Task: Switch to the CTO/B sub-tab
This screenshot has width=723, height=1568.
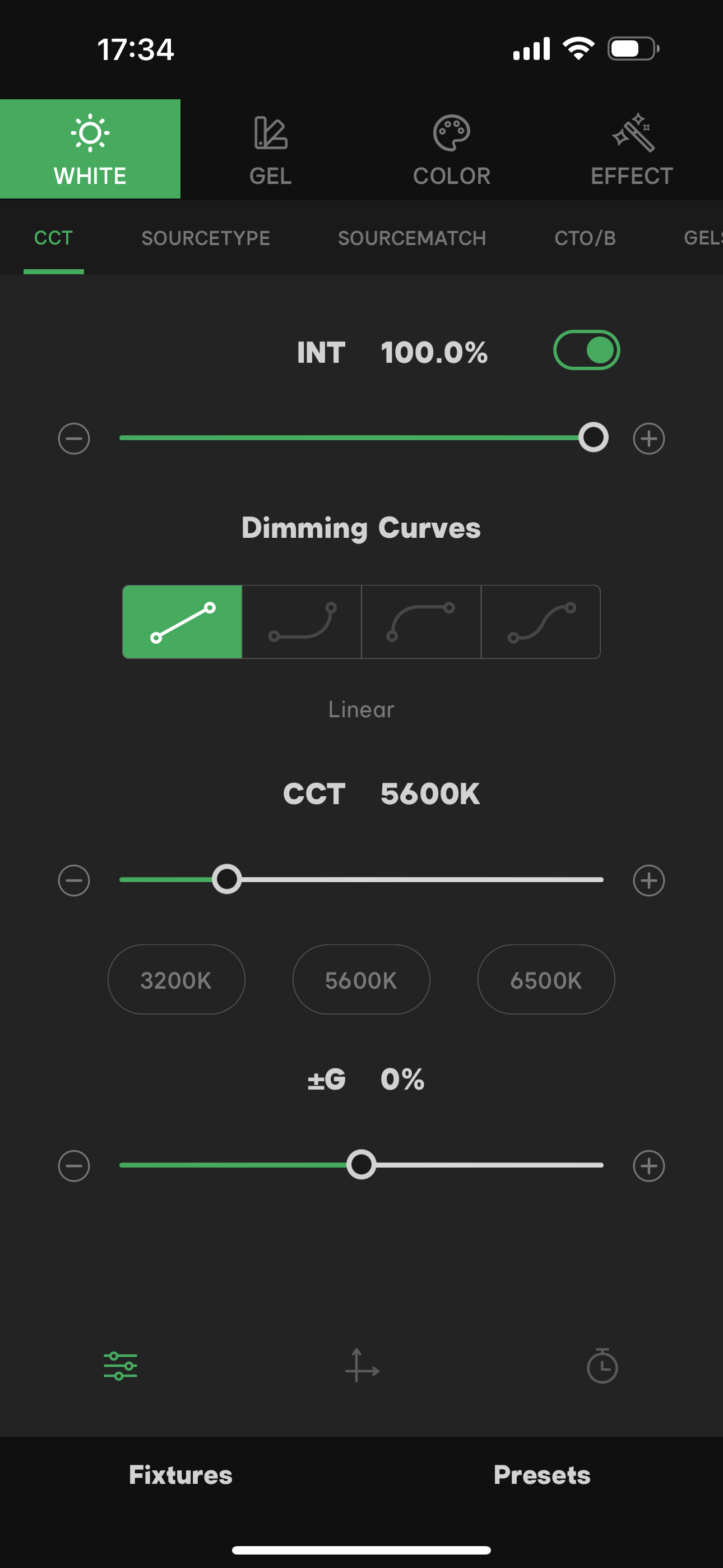Action: [584, 238]
